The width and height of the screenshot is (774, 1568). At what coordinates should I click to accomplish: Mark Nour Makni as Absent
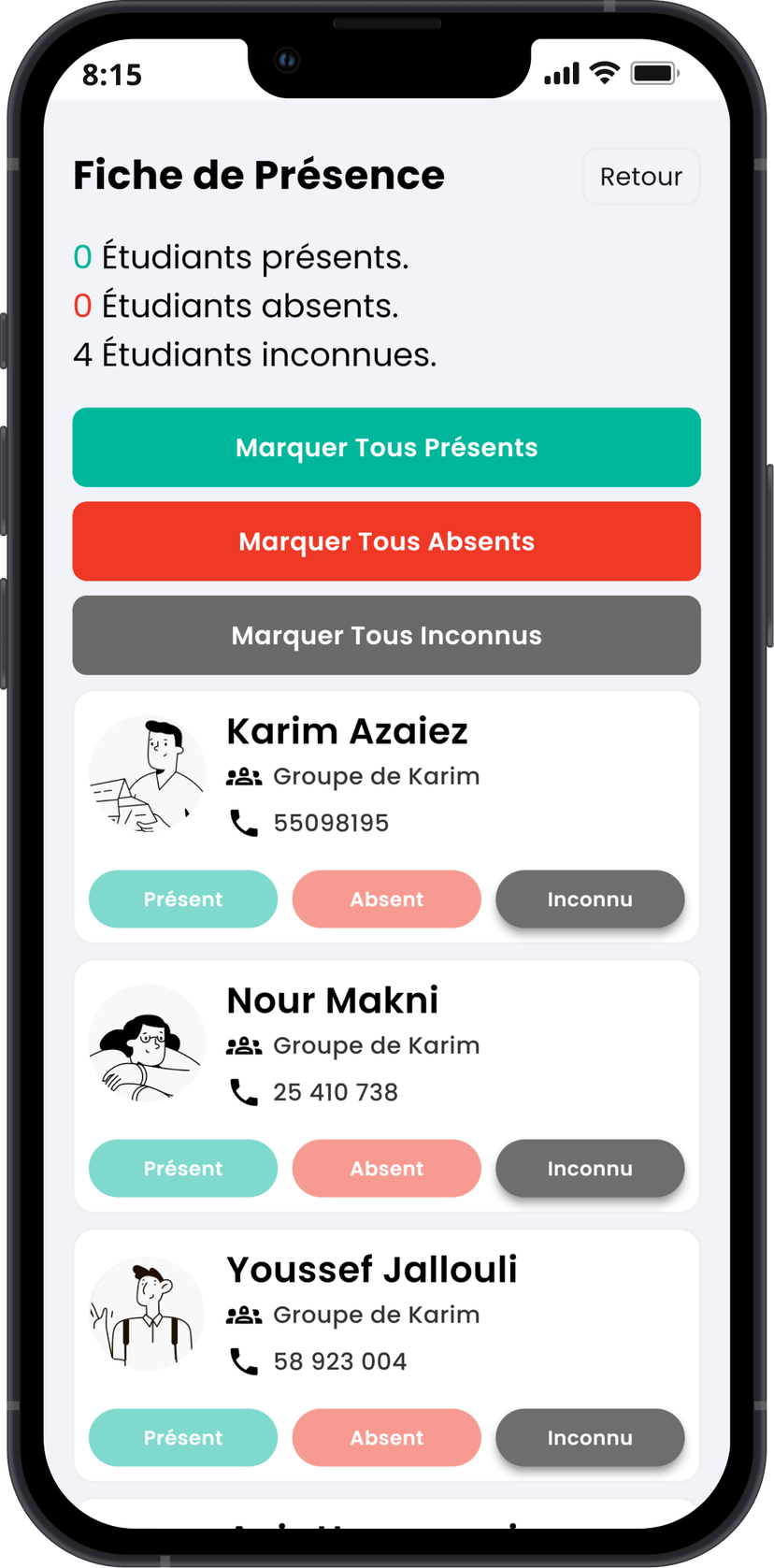tap(386, 1169)
